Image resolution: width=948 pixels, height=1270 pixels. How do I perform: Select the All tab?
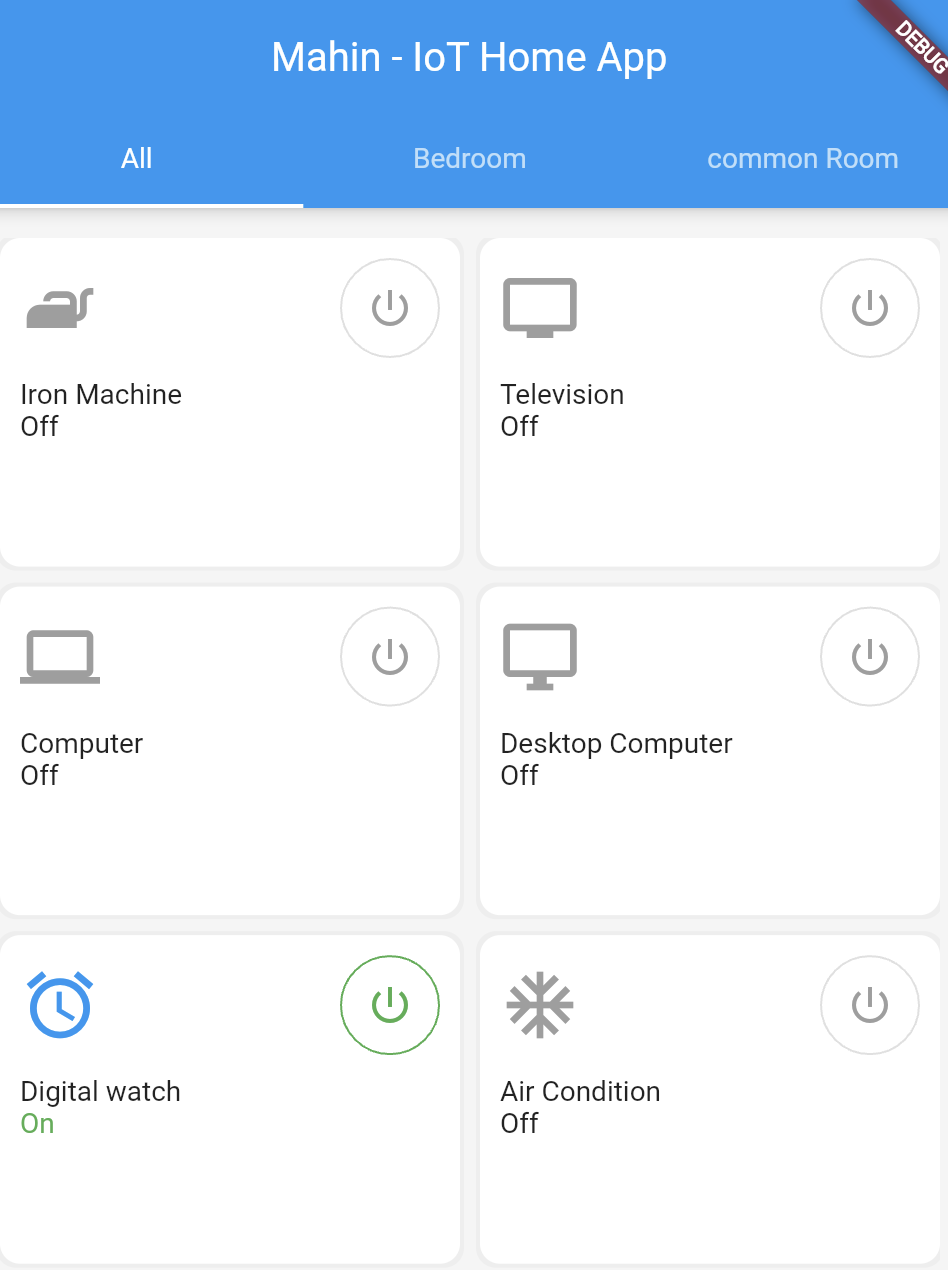click(x=137, y=159)
